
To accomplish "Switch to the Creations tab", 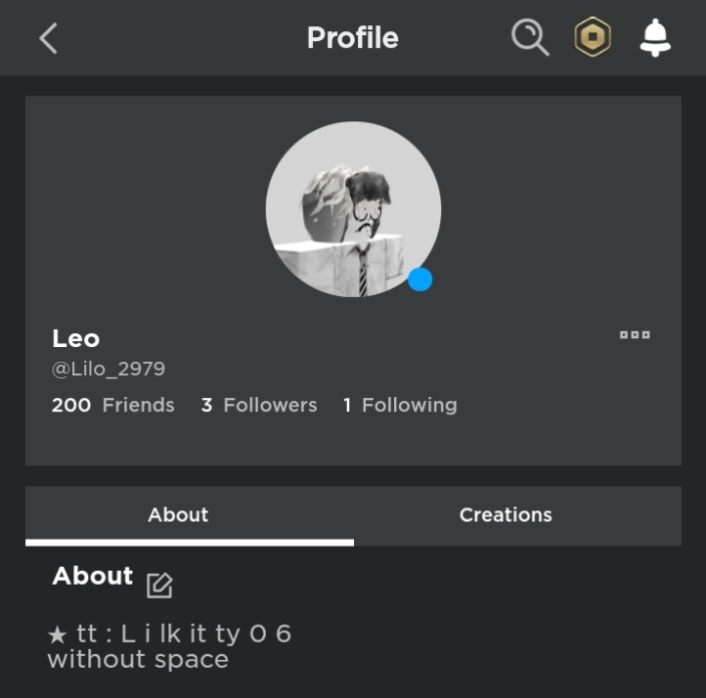I will tap(505, 515).
